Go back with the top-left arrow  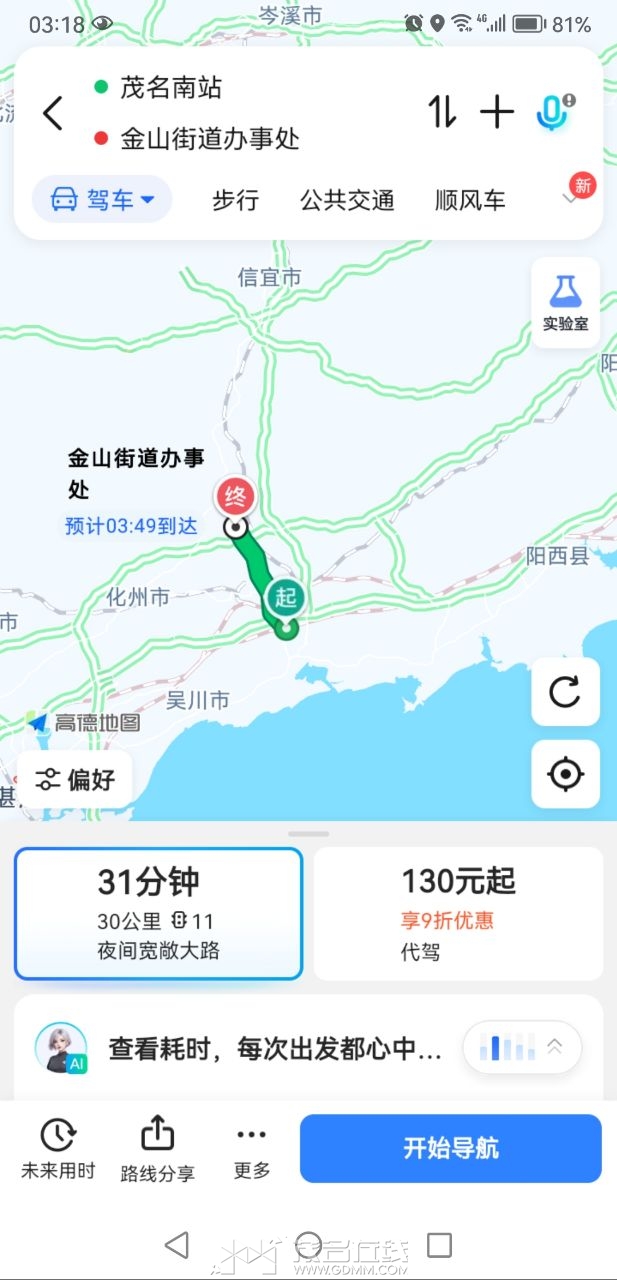tap(54, 113)
